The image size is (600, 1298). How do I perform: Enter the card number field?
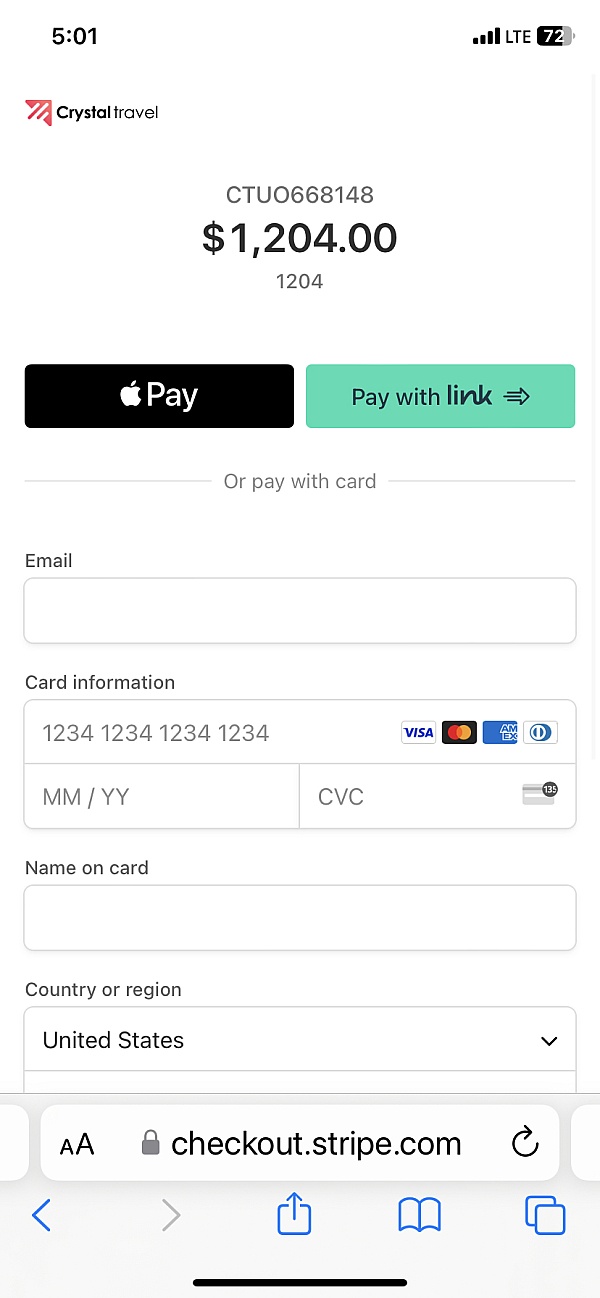point(210,733)
